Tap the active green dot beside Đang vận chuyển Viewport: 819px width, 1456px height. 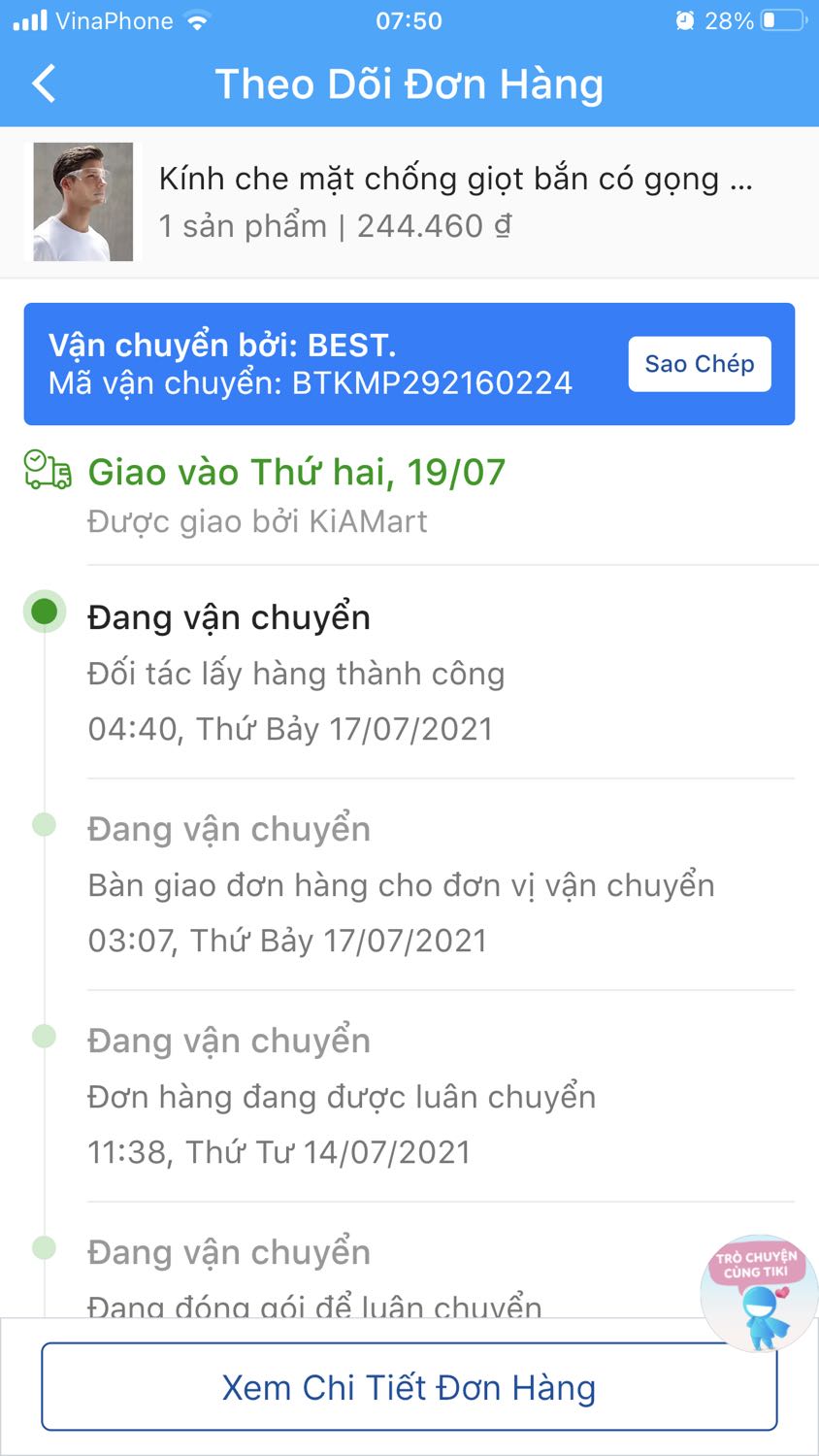click(44, 612)
